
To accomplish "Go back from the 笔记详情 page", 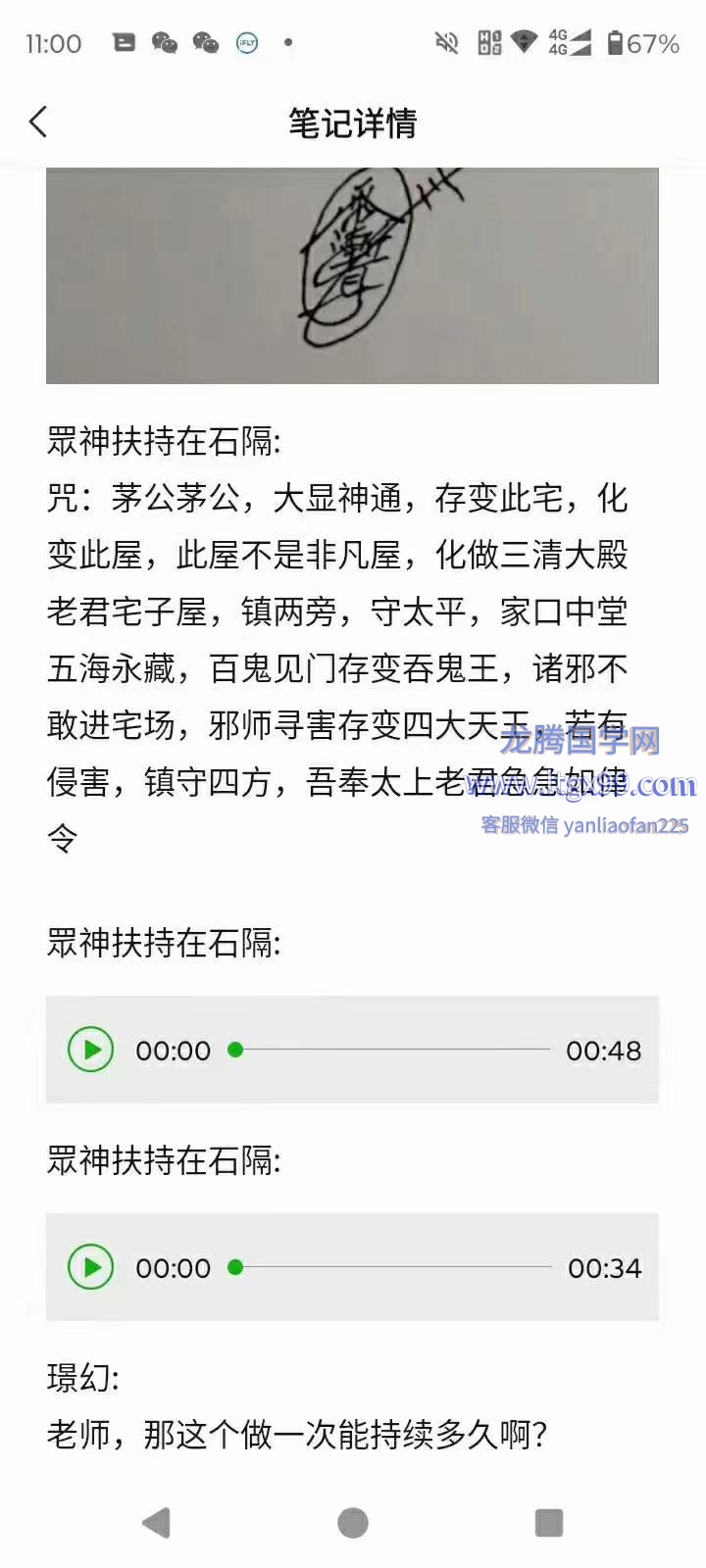I will point(38,122).
